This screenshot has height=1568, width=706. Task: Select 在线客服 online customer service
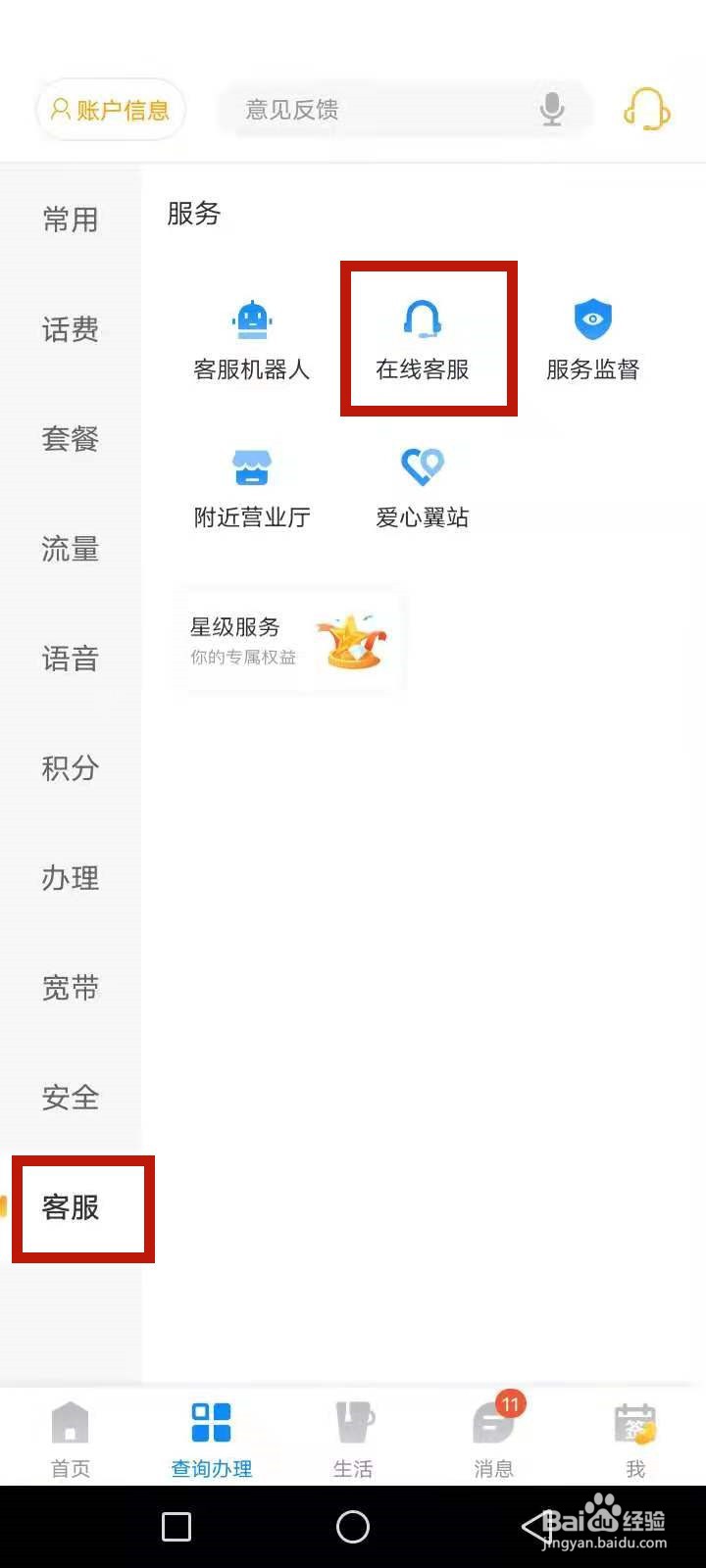coord(422,338)
